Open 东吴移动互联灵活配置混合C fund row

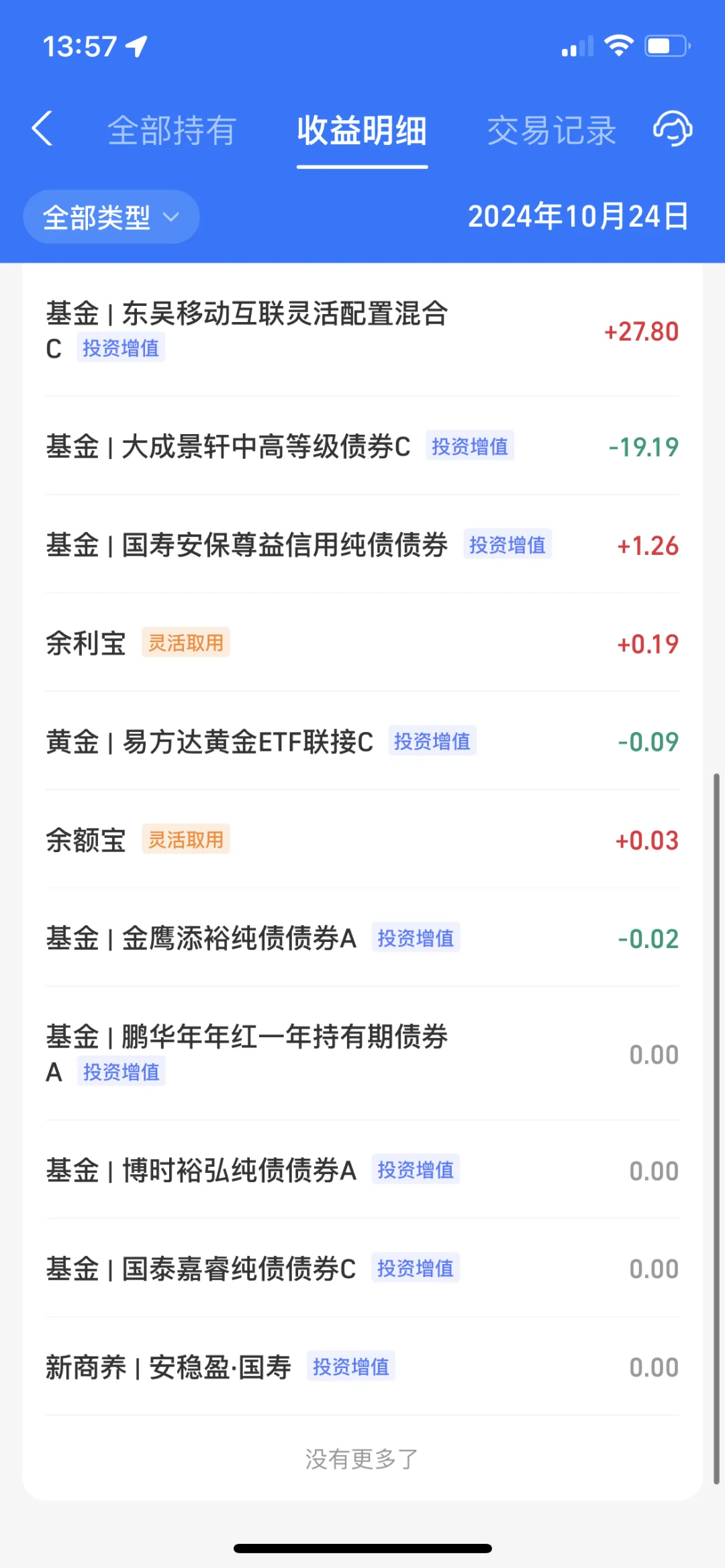[362, 331]
